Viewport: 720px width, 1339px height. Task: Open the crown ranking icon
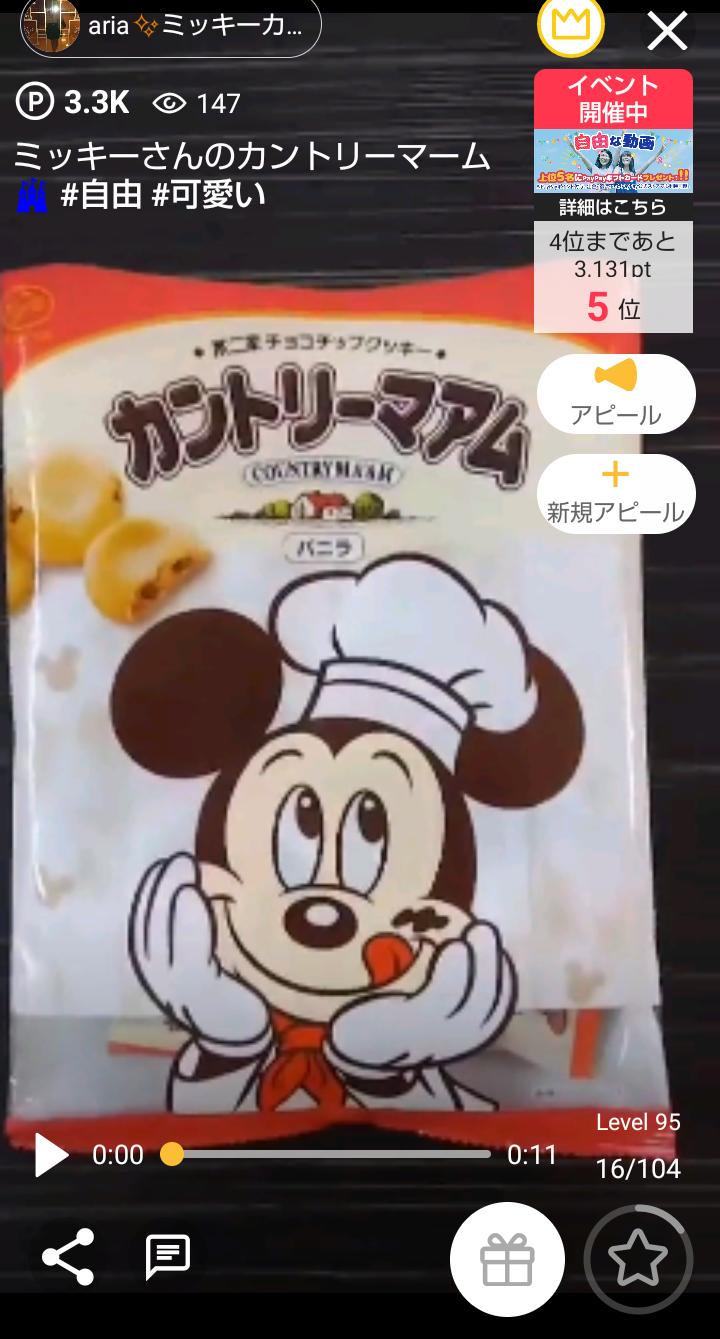tap(570, 28)
